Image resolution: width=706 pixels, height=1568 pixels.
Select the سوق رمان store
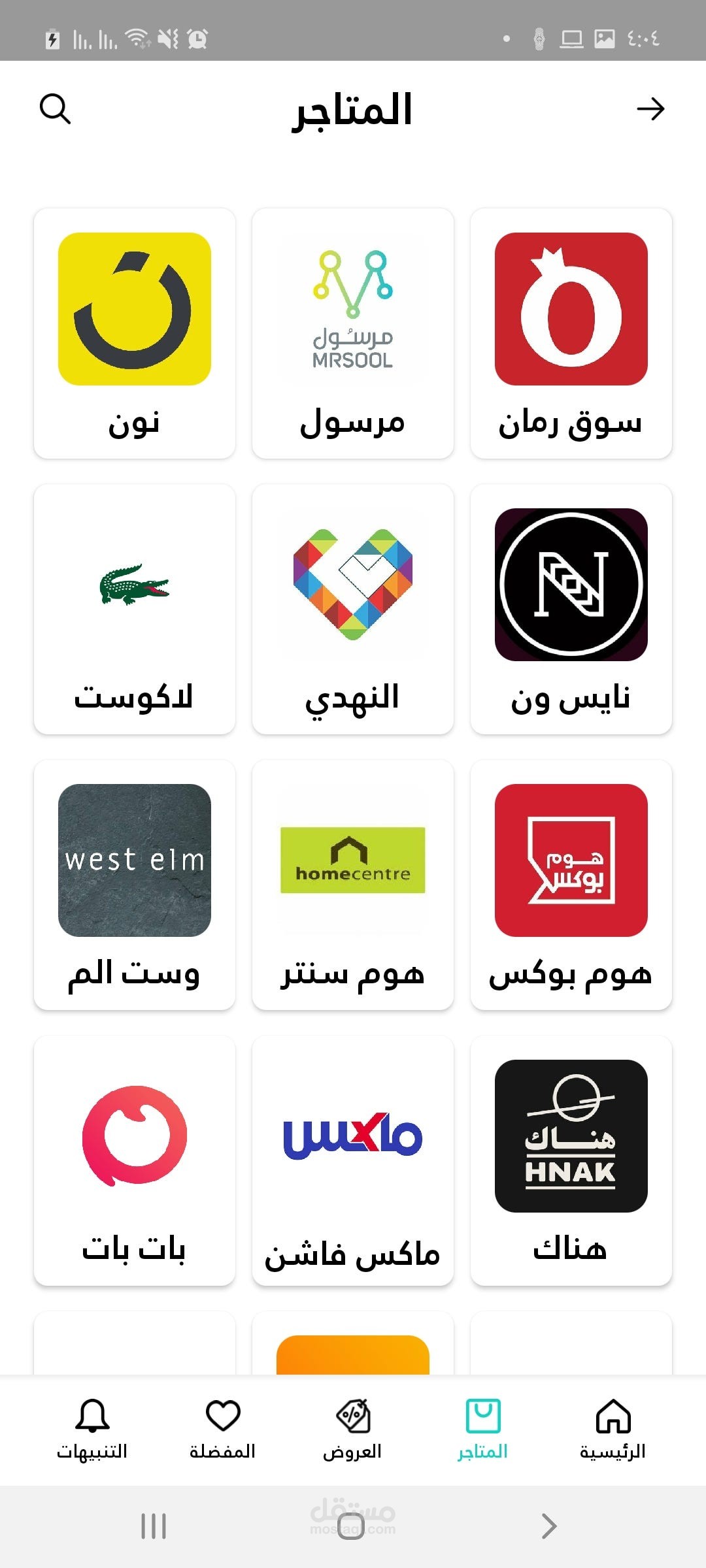click(x=571, y=333)
